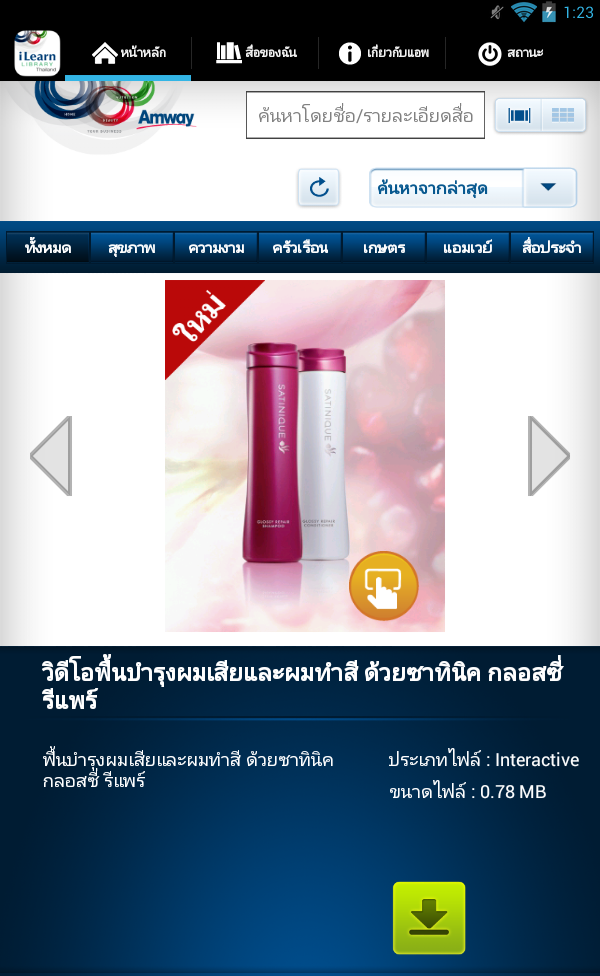Switch to the หน้าหลัก home tab
The image size is (600, 976).
[x=128, y=53]
